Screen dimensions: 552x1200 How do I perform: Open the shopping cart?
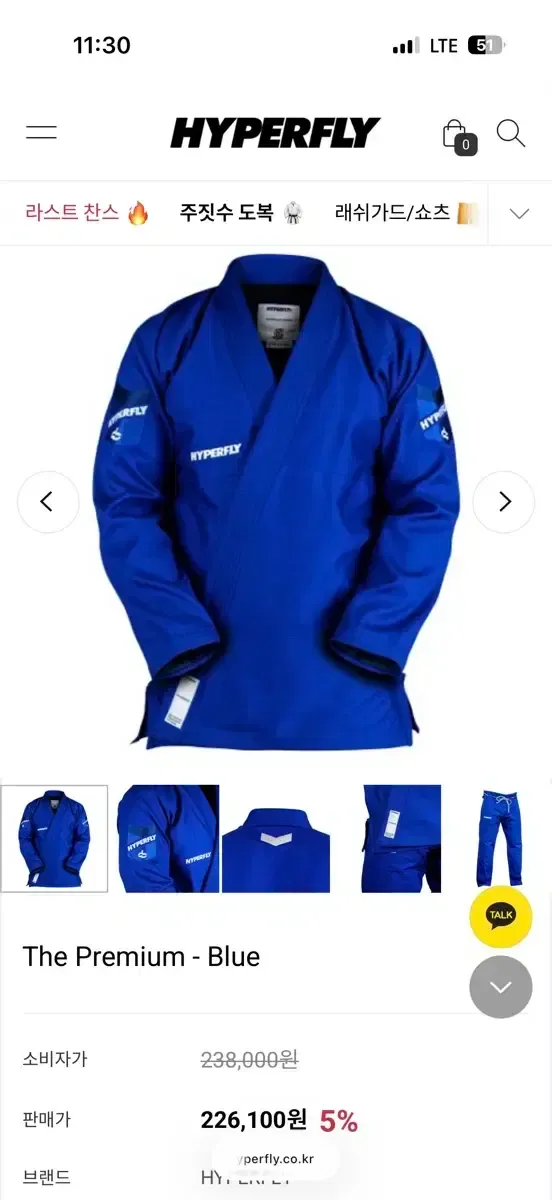tap(456, 136)
